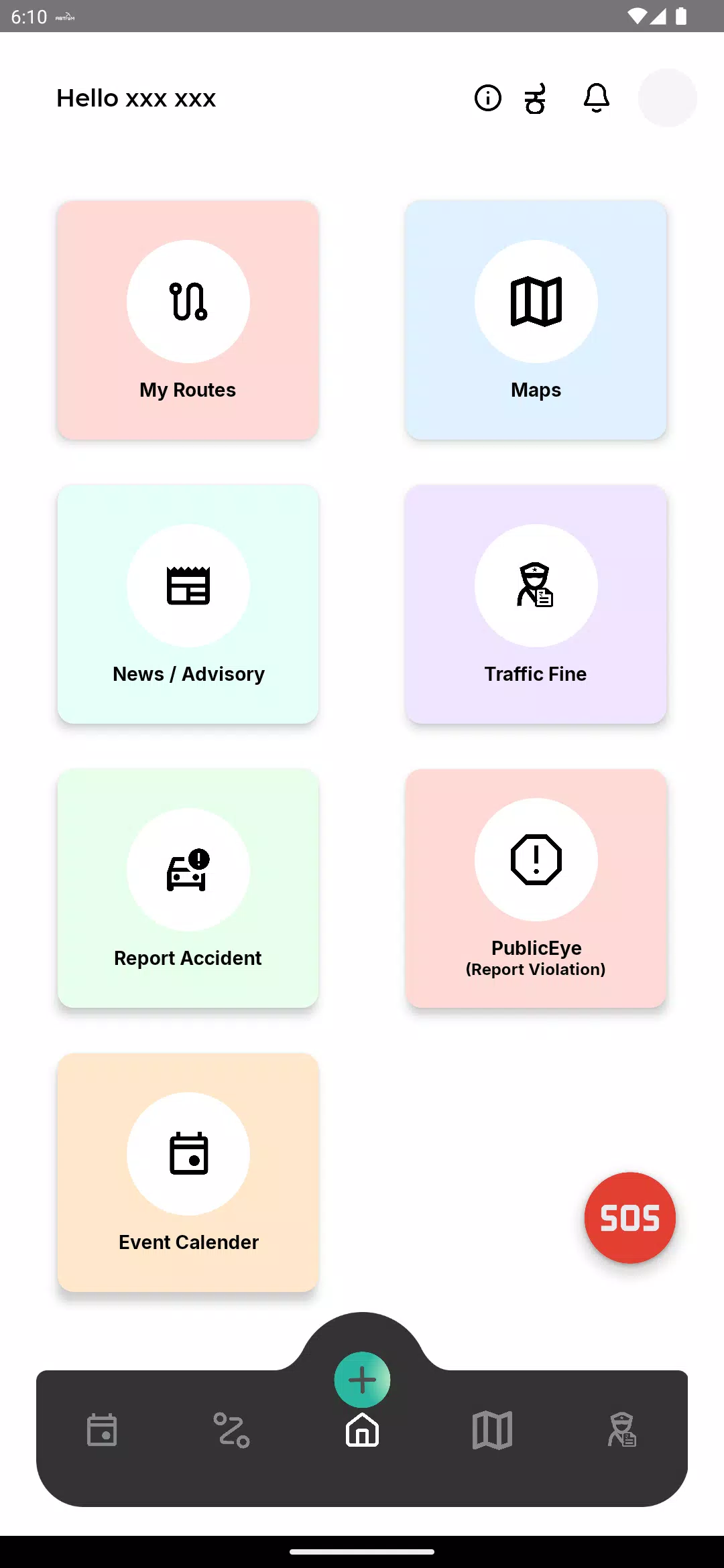Tap the Kannada language icon
This screenshot has width=724, height=1568.
535,98
